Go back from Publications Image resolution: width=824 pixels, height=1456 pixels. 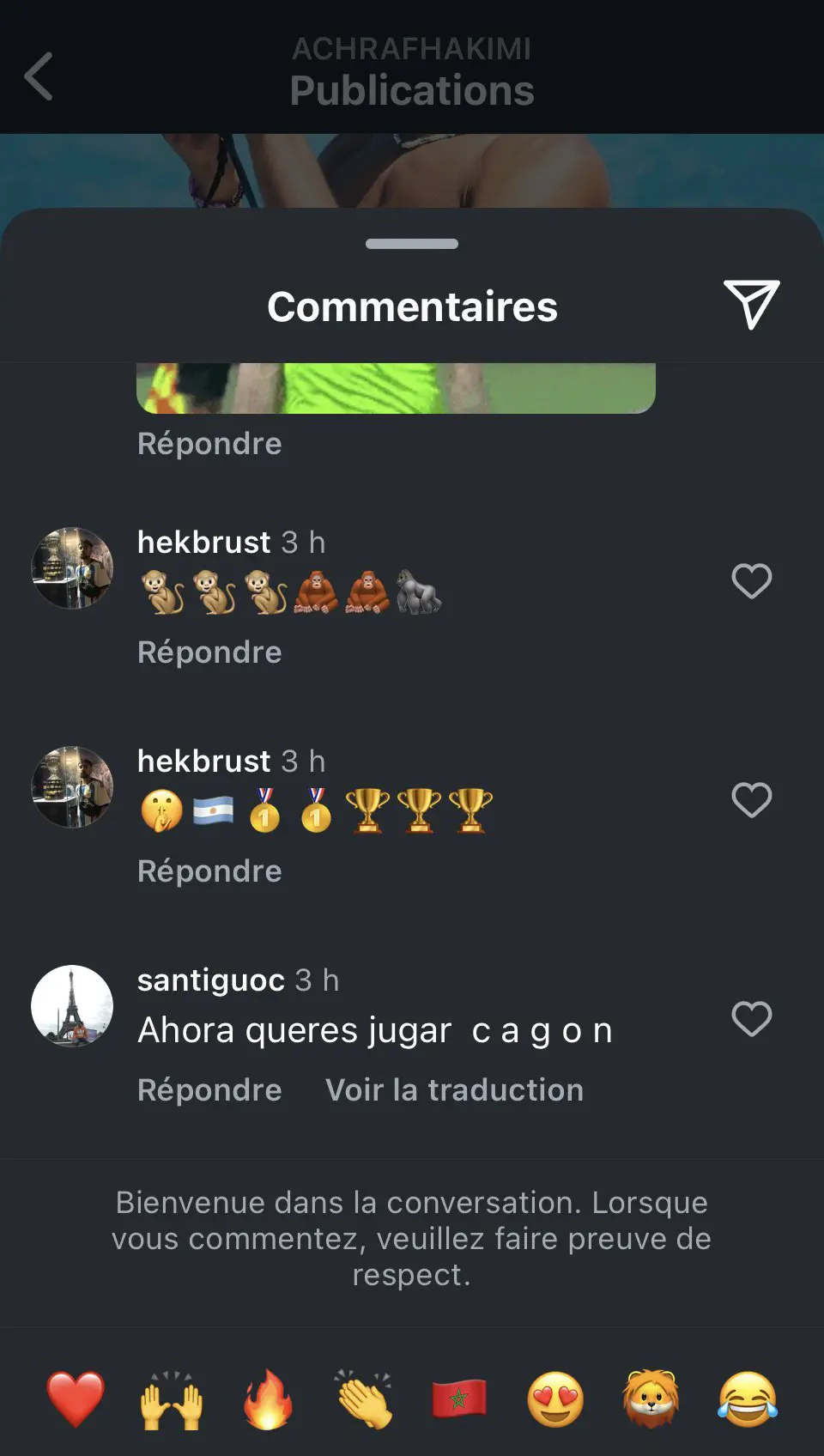(39, 76)
